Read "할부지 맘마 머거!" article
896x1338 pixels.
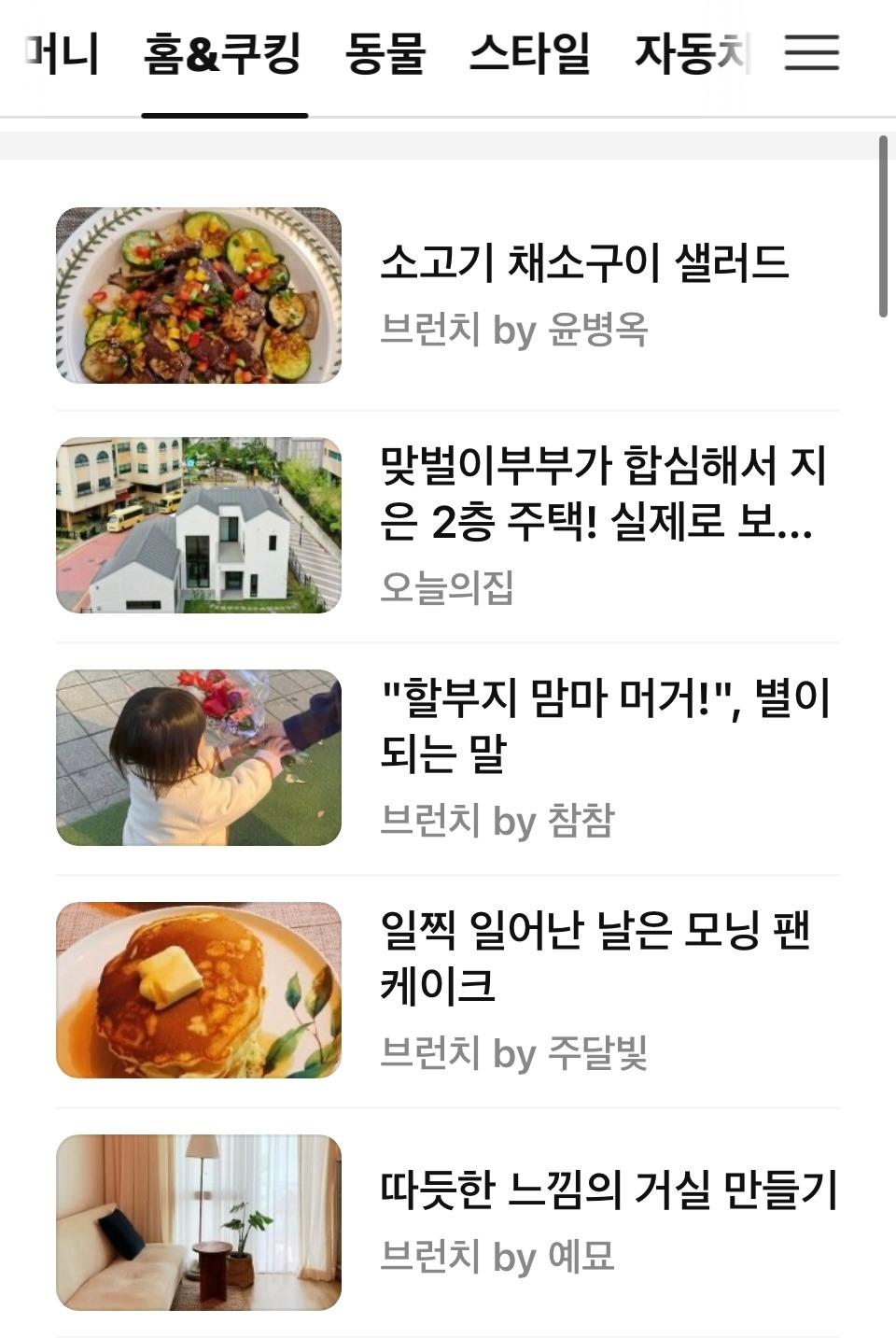pyautogui.click(x=605, y=725)
